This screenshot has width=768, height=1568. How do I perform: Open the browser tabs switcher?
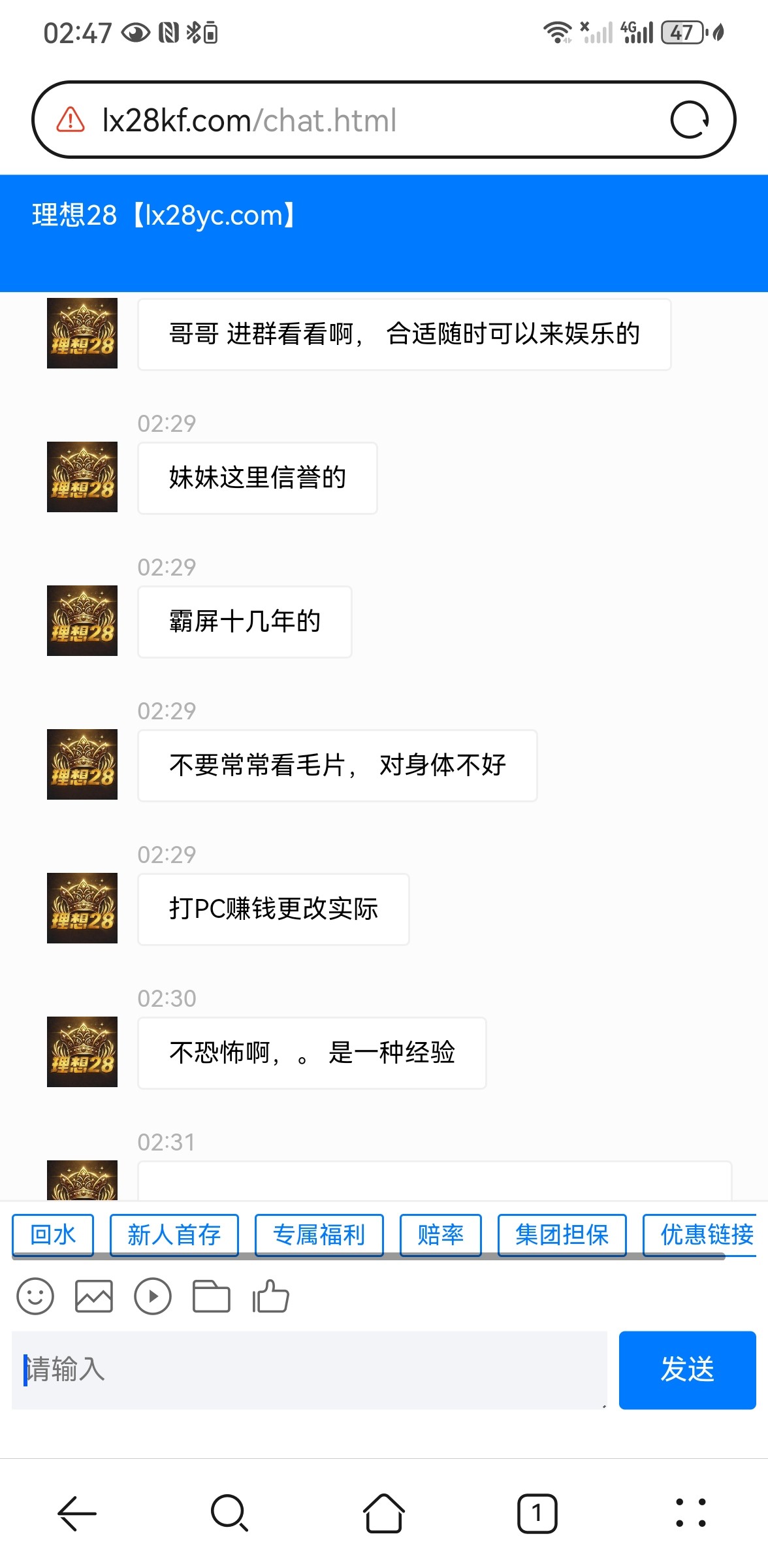(x=537, y=1512)
